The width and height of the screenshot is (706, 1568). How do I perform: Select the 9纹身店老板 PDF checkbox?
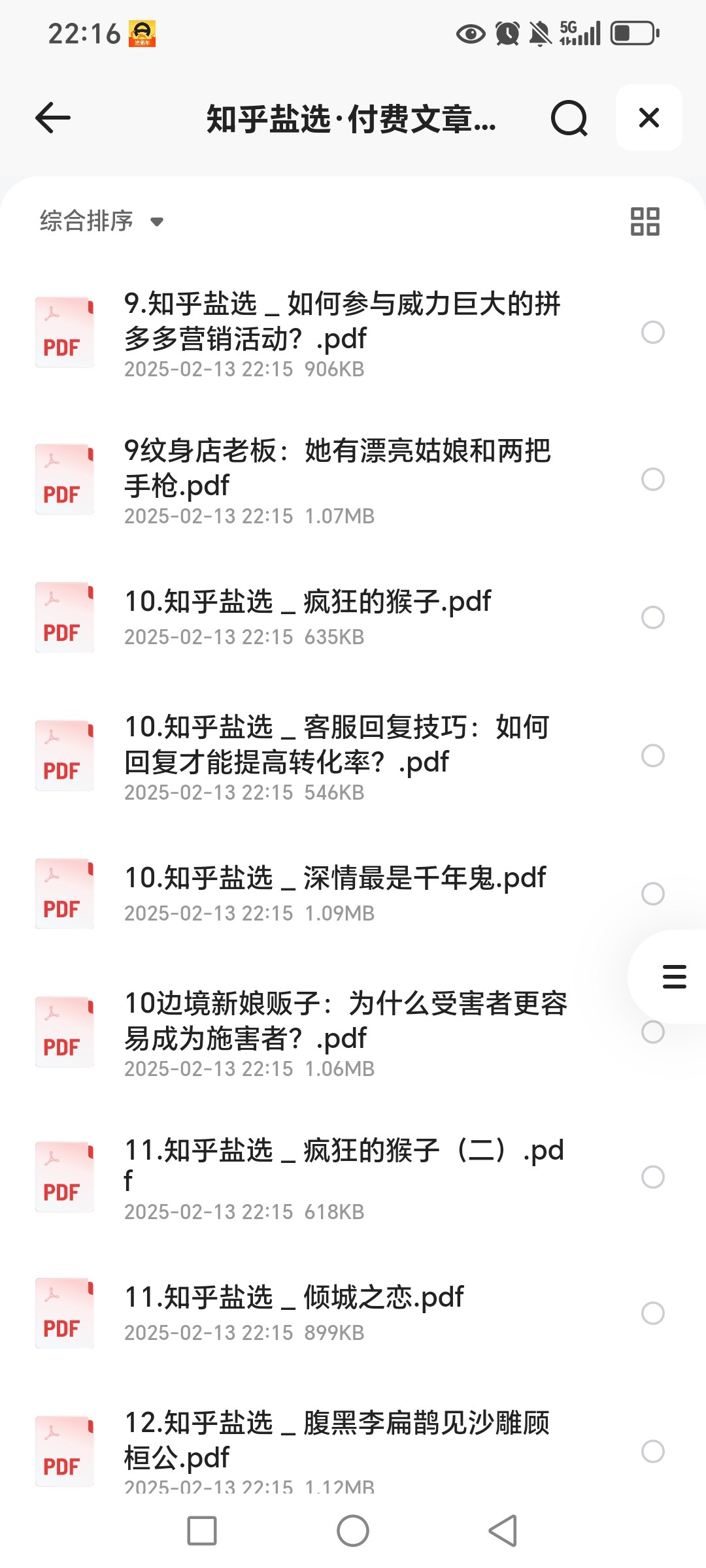click(x=652, y=479)
